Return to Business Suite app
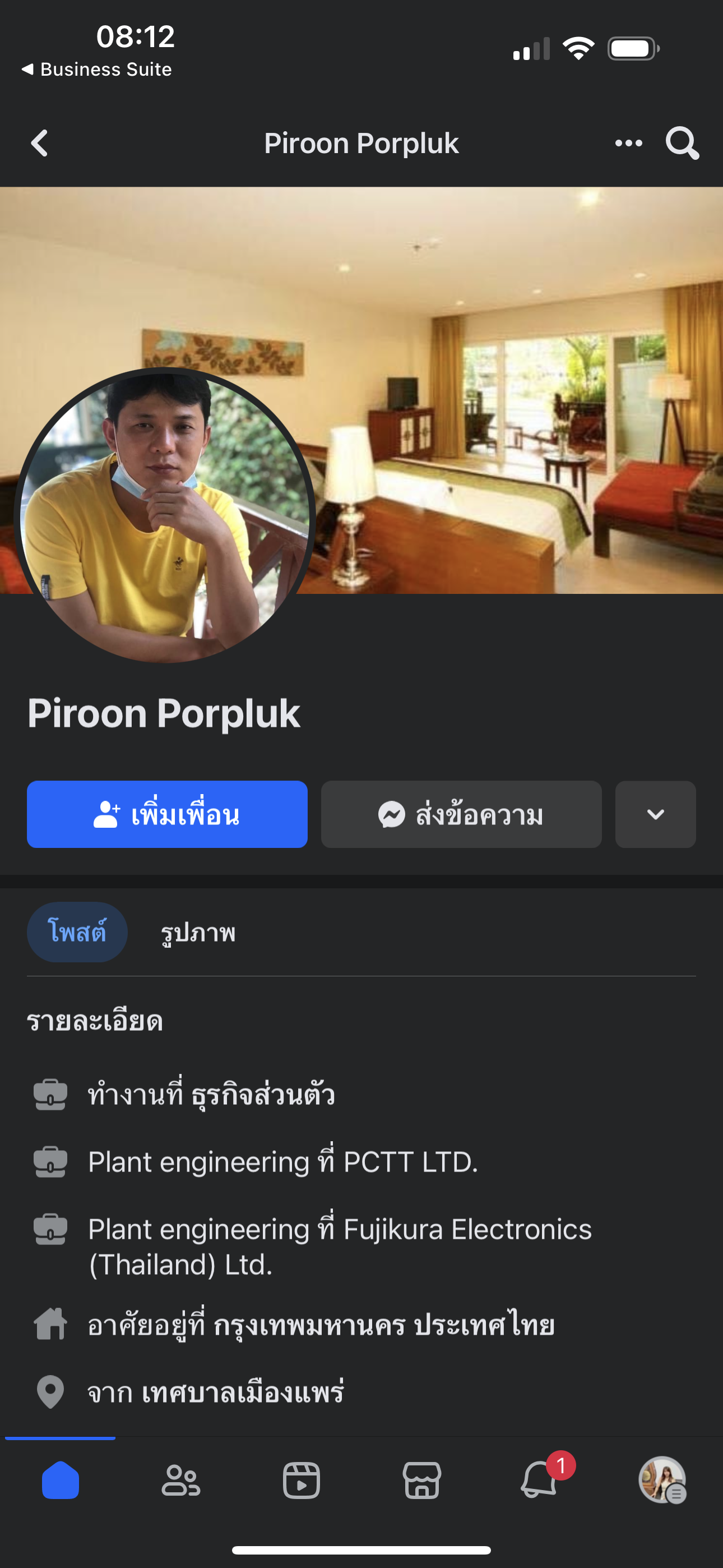The width and height of the screenshot is (723, 1568). pos(98,70)
